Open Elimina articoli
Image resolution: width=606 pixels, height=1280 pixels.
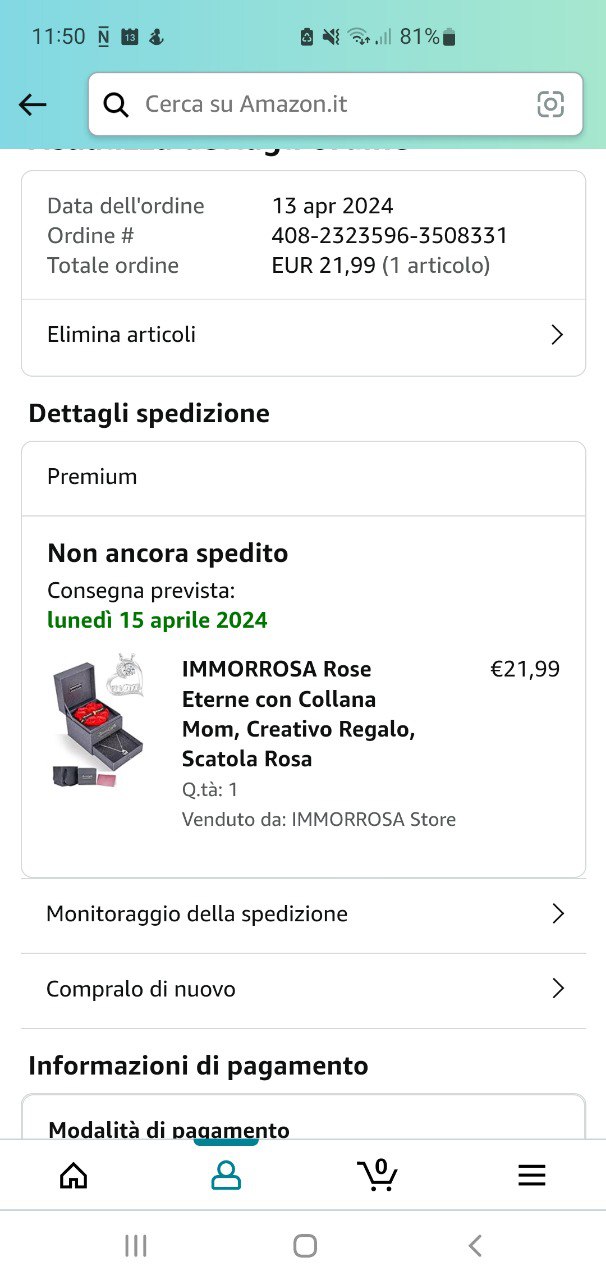[303, 335]
